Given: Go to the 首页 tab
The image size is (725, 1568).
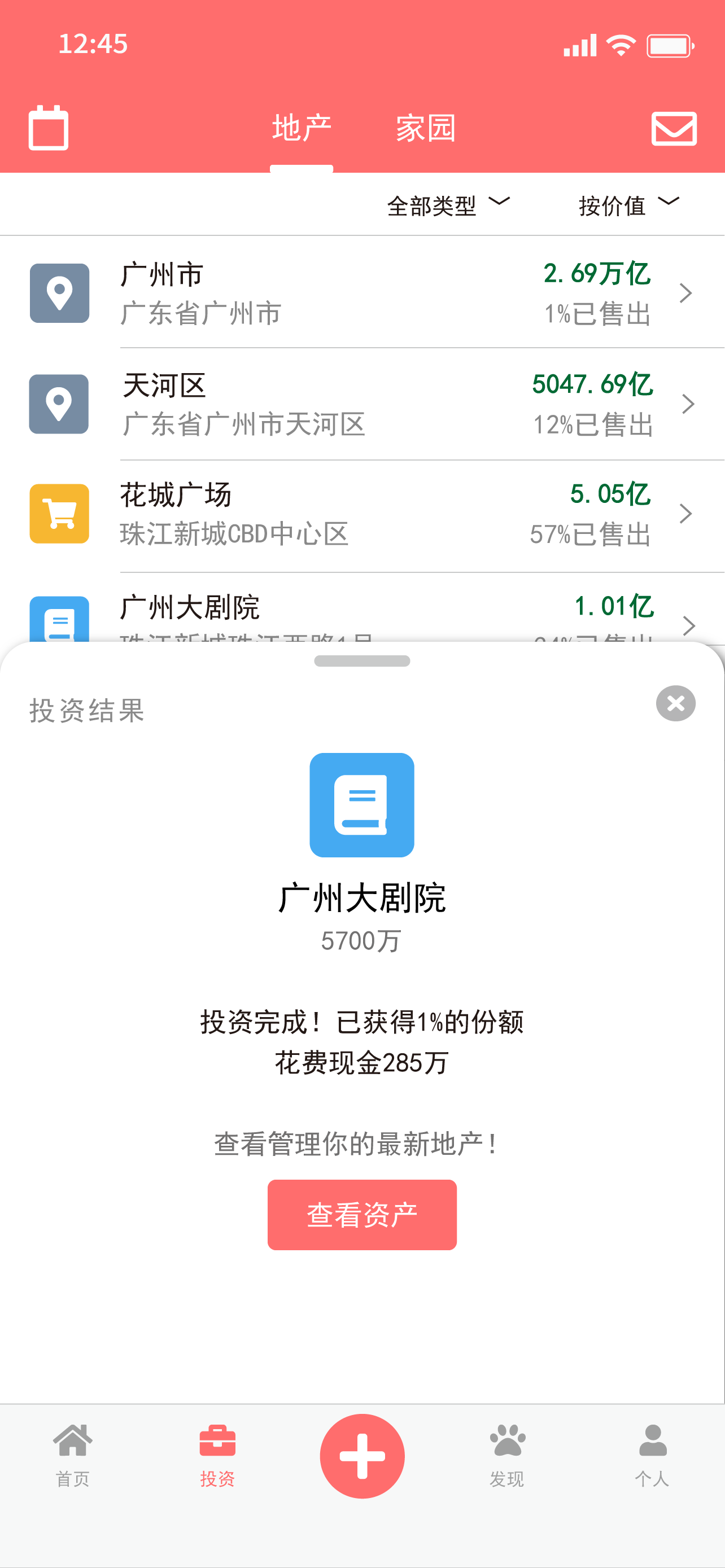Looking at the screenshot, I should (73, 1455).
